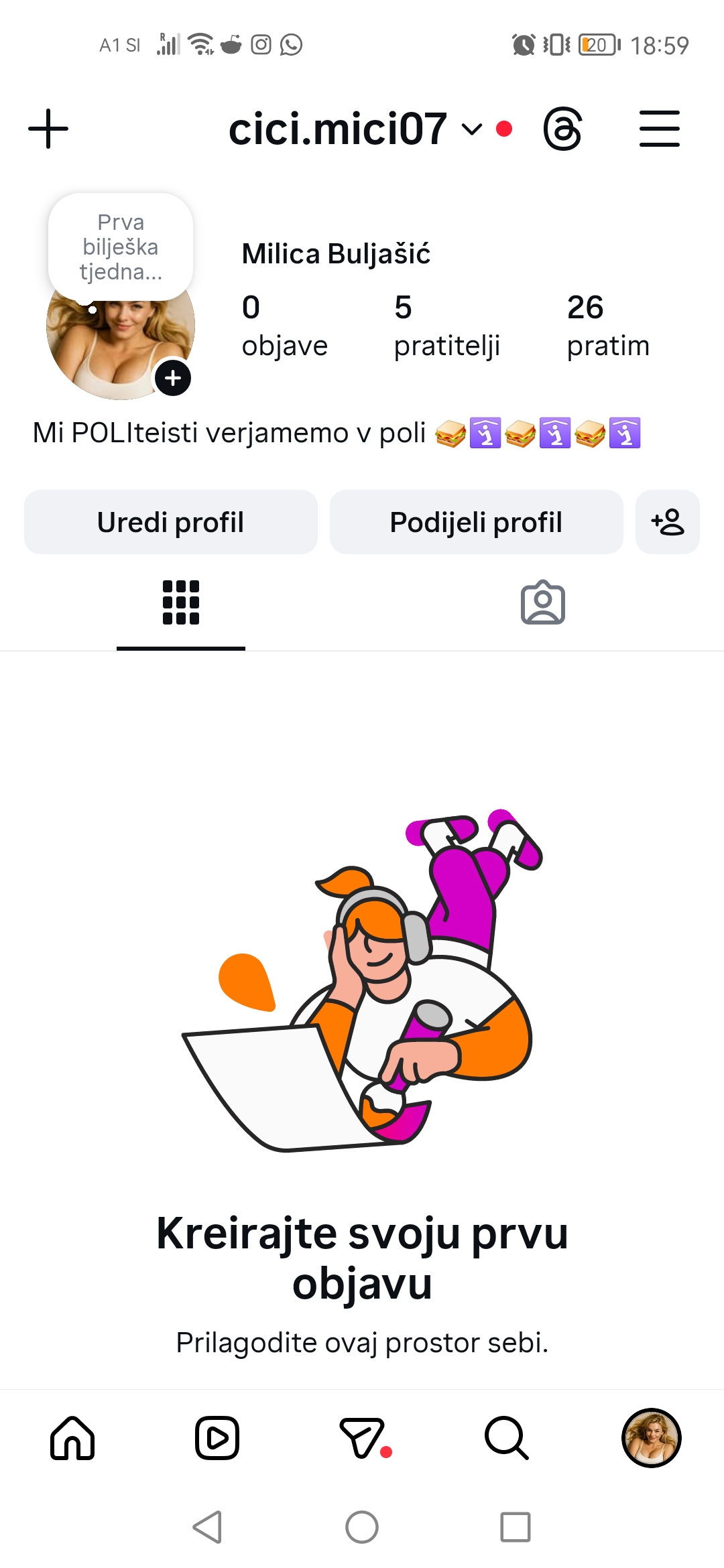The height and width of the screenshot is (1568, 724).
Task: View the pratitelji follower list
Action: coord(446,325)
